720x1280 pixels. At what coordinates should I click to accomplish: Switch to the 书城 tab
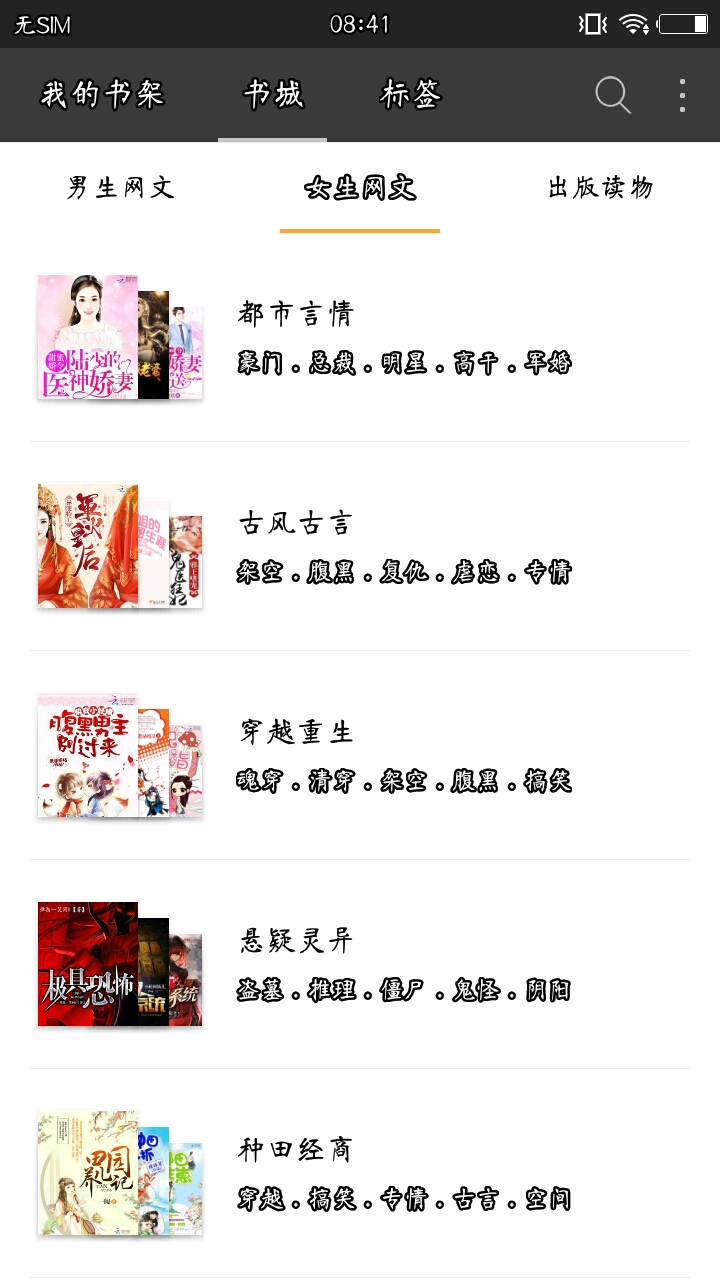[271, 95]
